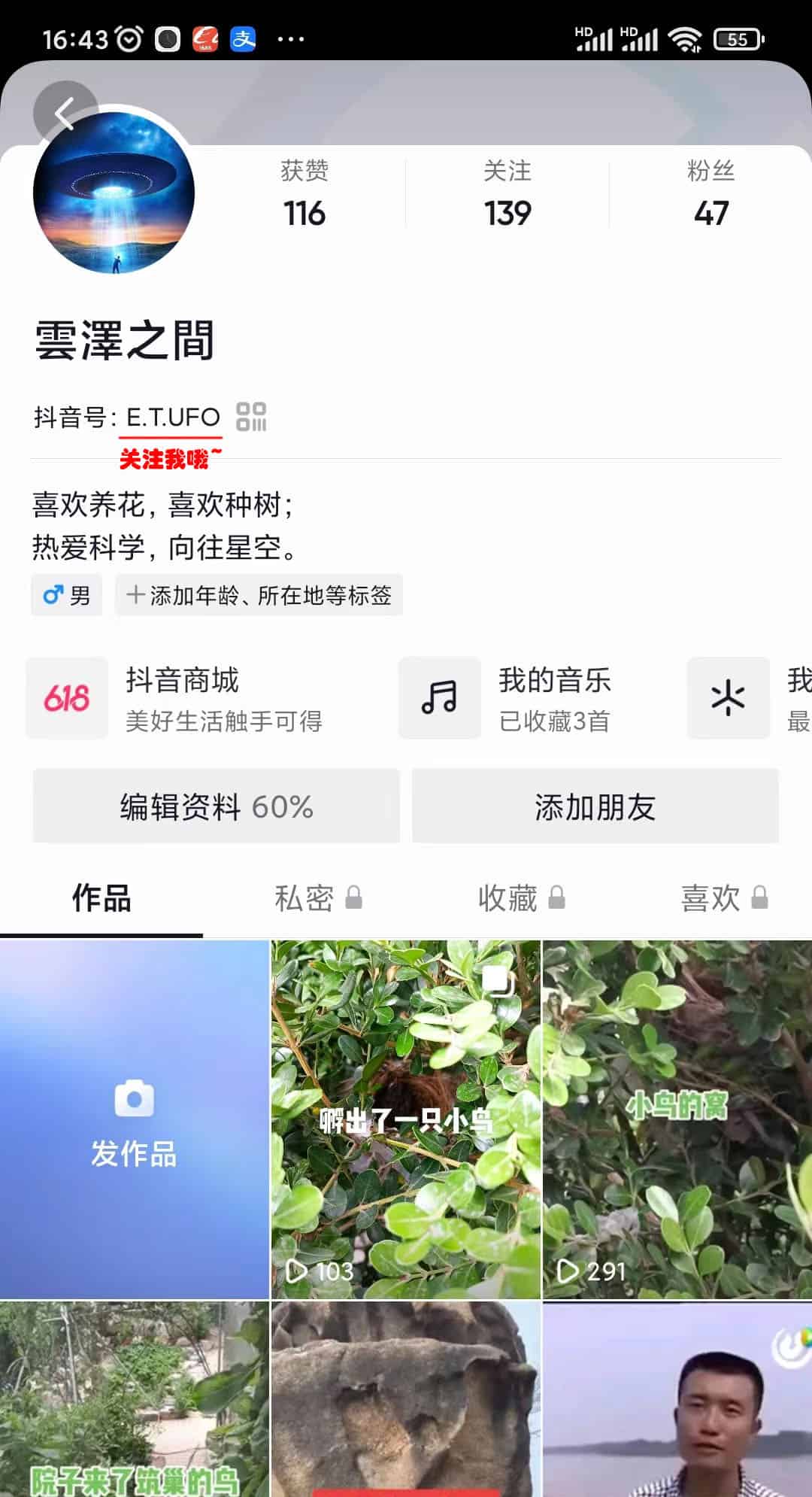
Task: Tap the music note icon for 我的音乐
Action: point(439,698)
